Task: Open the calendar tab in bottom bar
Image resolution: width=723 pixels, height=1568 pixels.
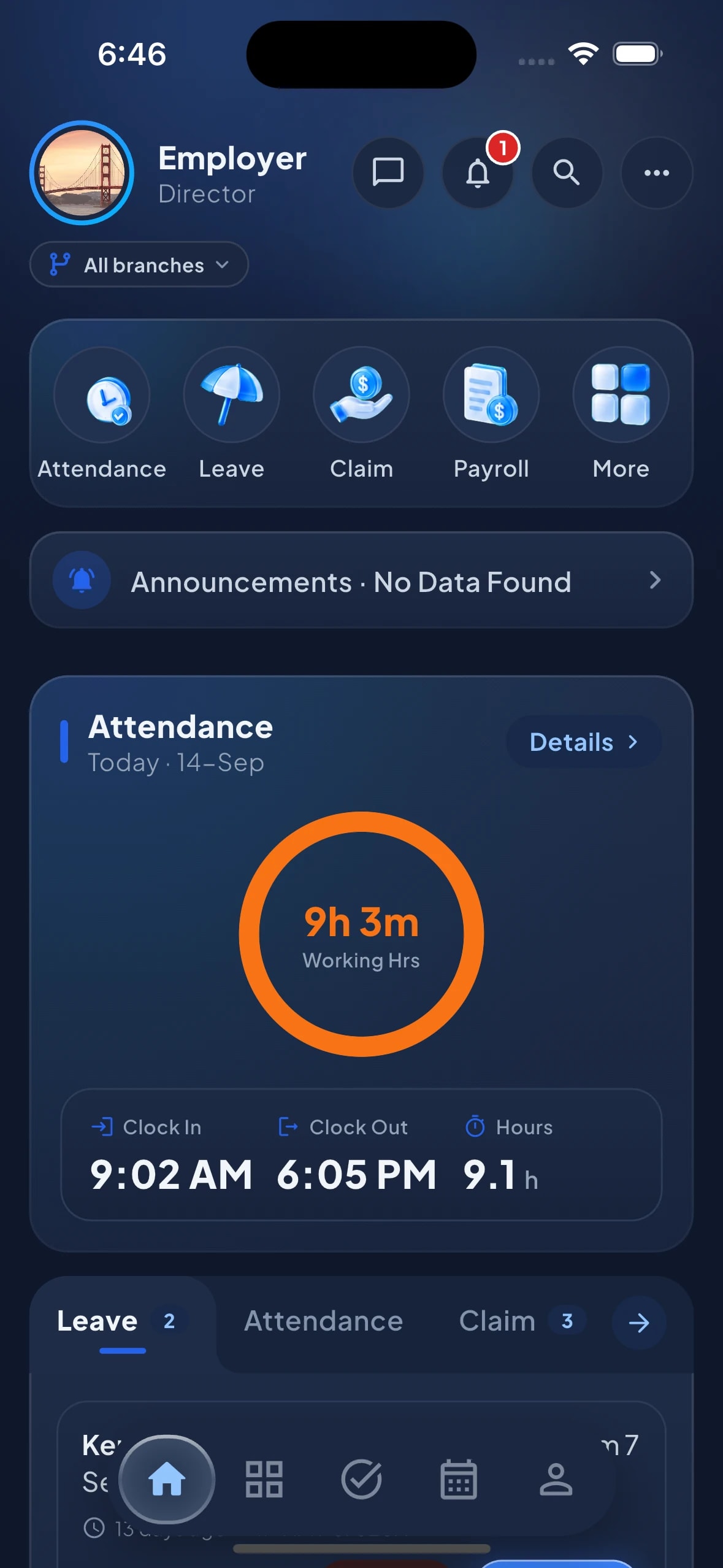Action: [459, 1479]
